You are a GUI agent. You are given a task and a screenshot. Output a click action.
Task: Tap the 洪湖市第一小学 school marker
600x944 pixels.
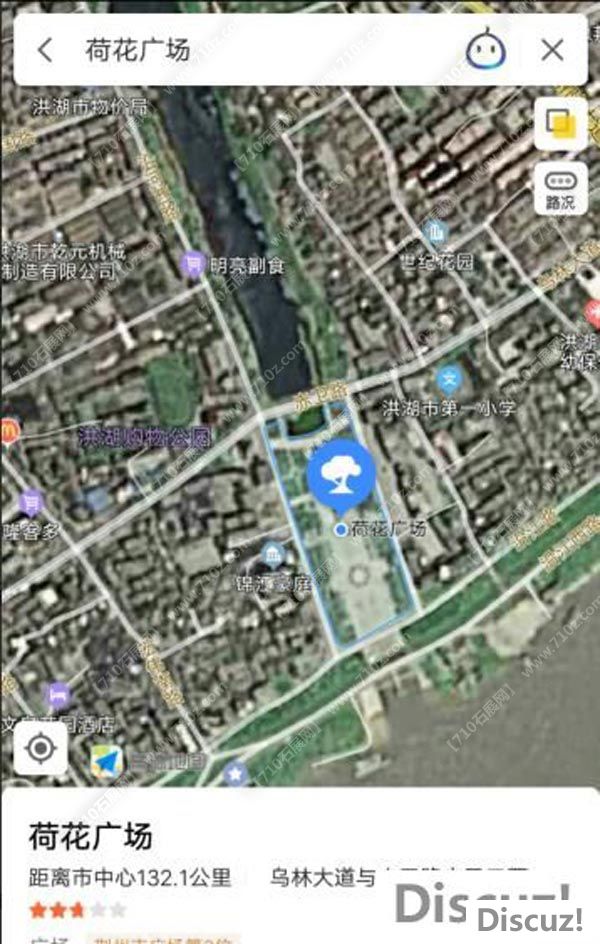(x=449, y=380)
